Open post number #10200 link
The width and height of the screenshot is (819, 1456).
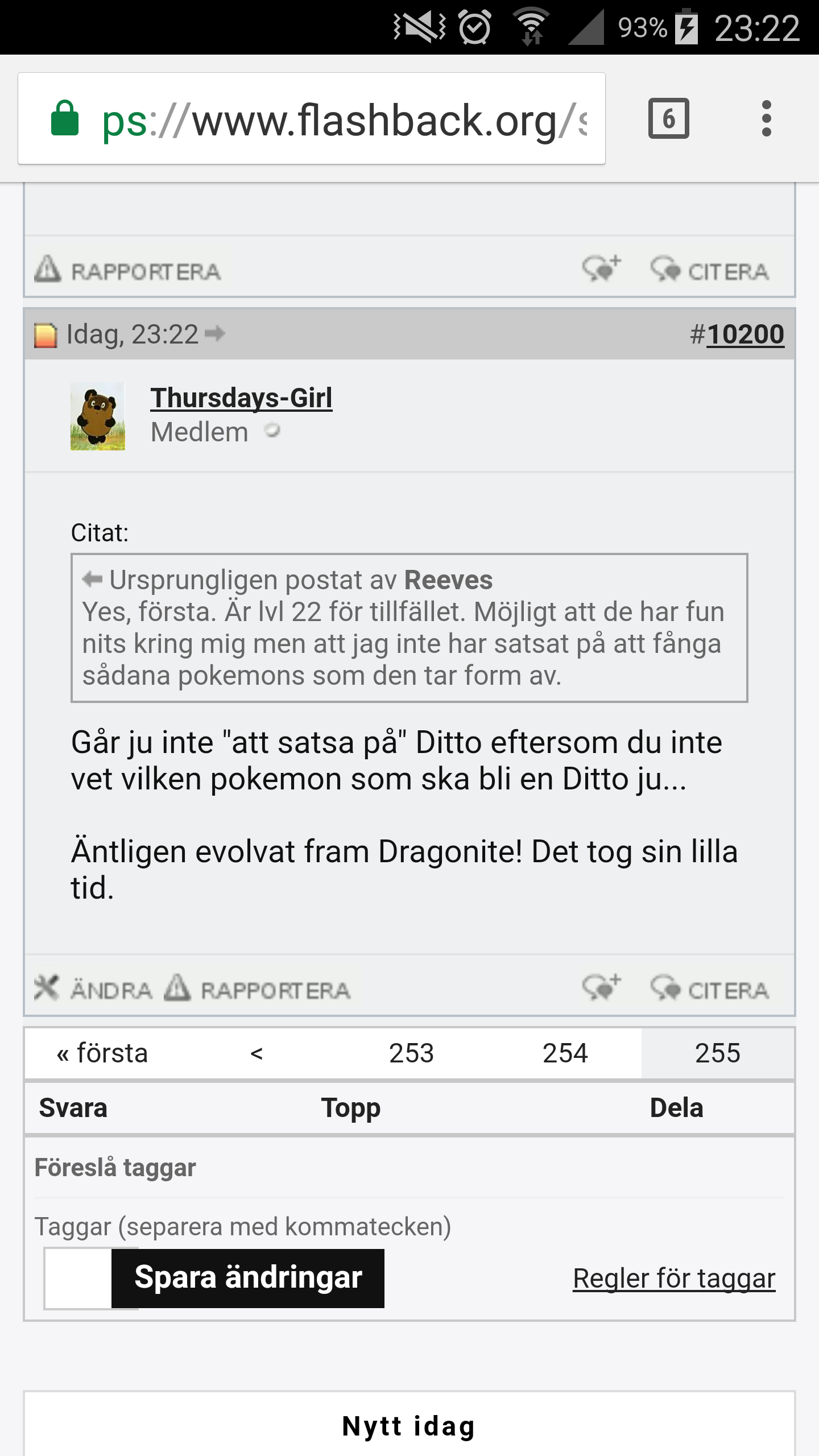tap(744, 334)
